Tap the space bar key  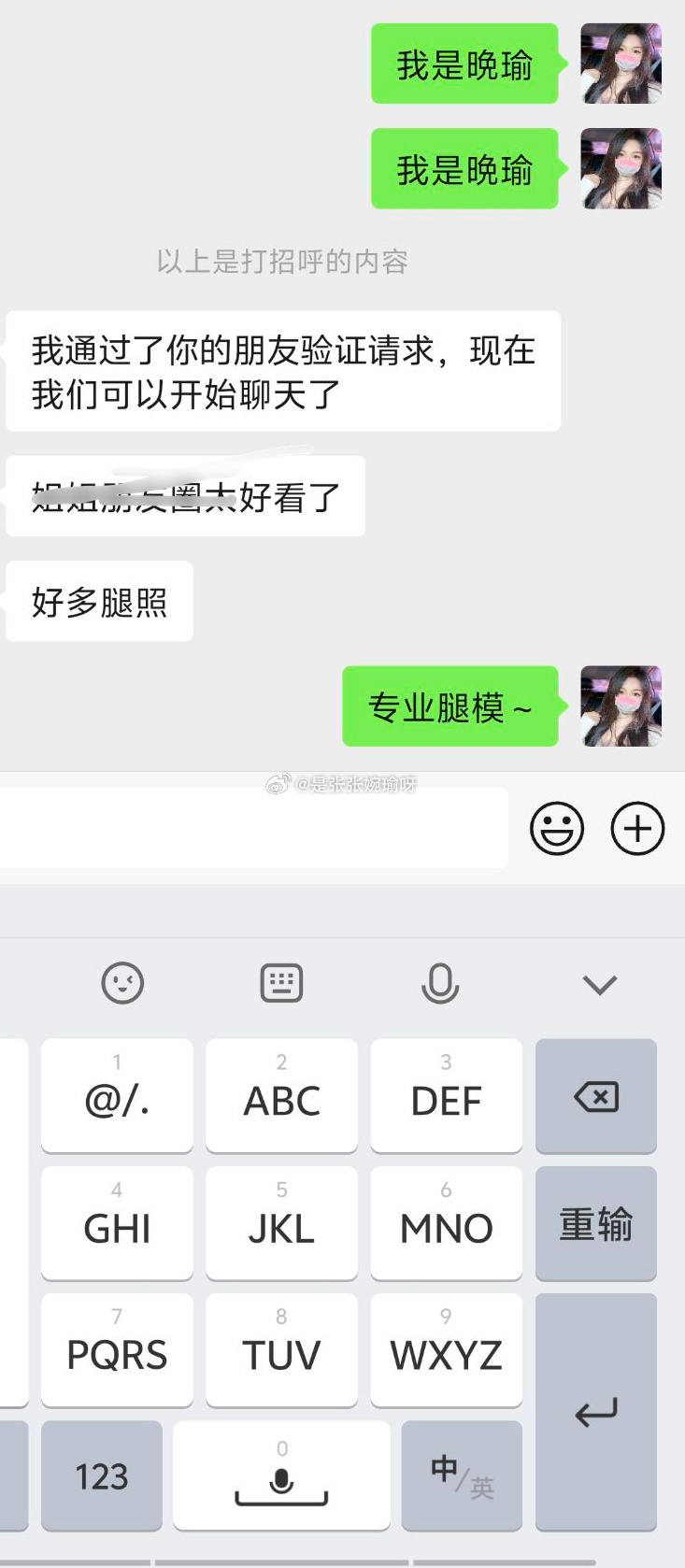[x=281, y=1475]
